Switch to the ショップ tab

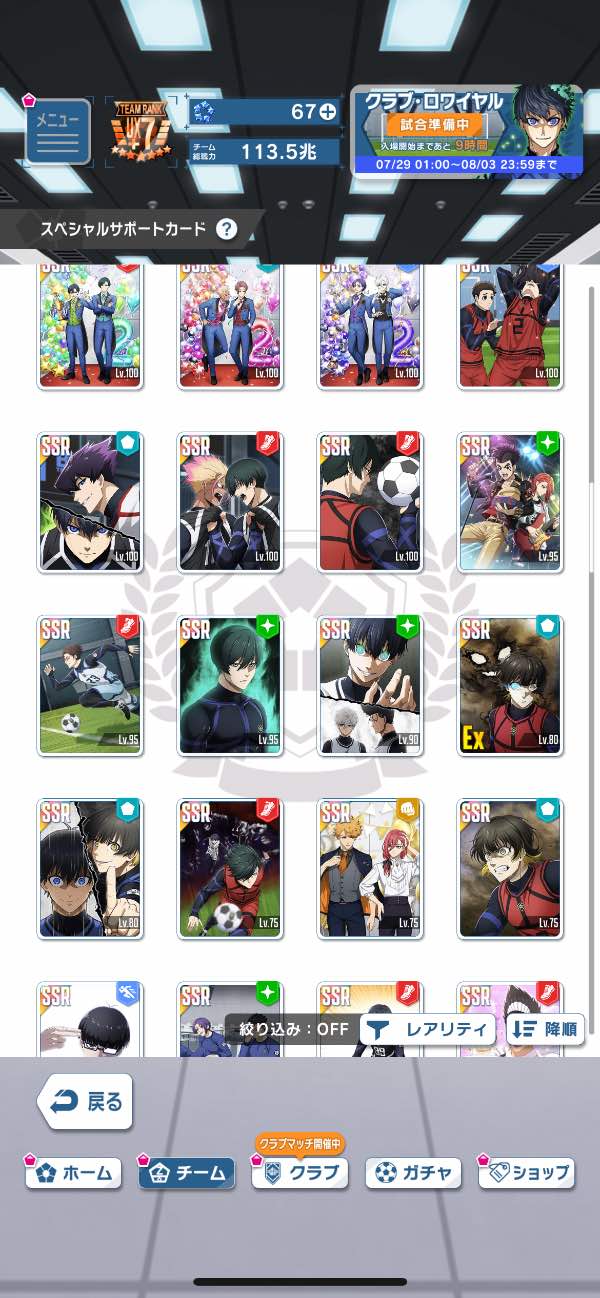click(x=526, y=1173)
